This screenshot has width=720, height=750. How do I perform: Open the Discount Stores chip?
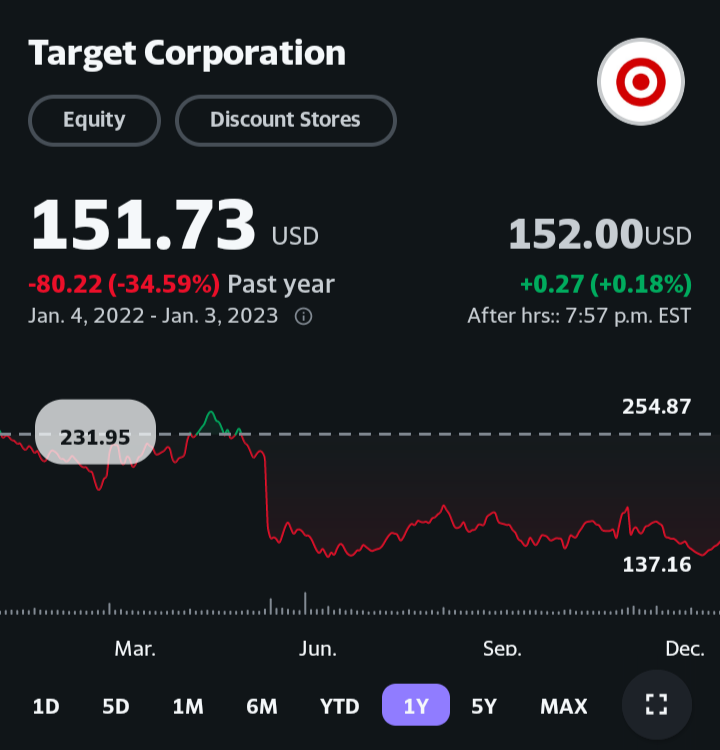point(285,120)
